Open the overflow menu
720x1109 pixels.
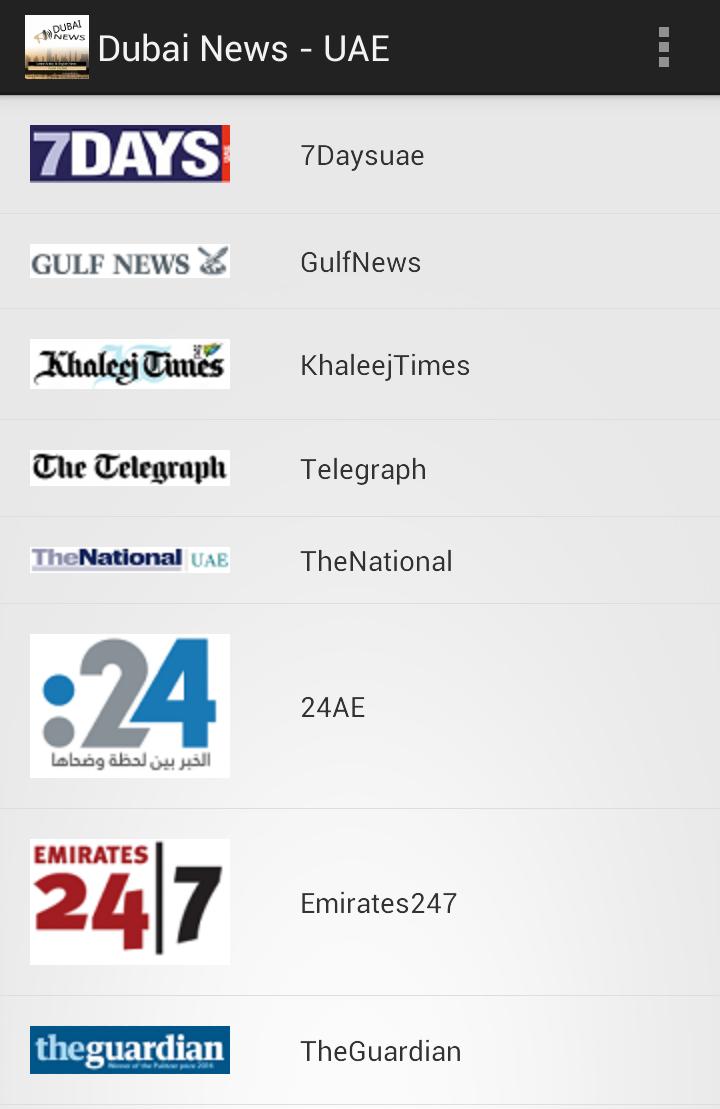click(x=663, y=47)
